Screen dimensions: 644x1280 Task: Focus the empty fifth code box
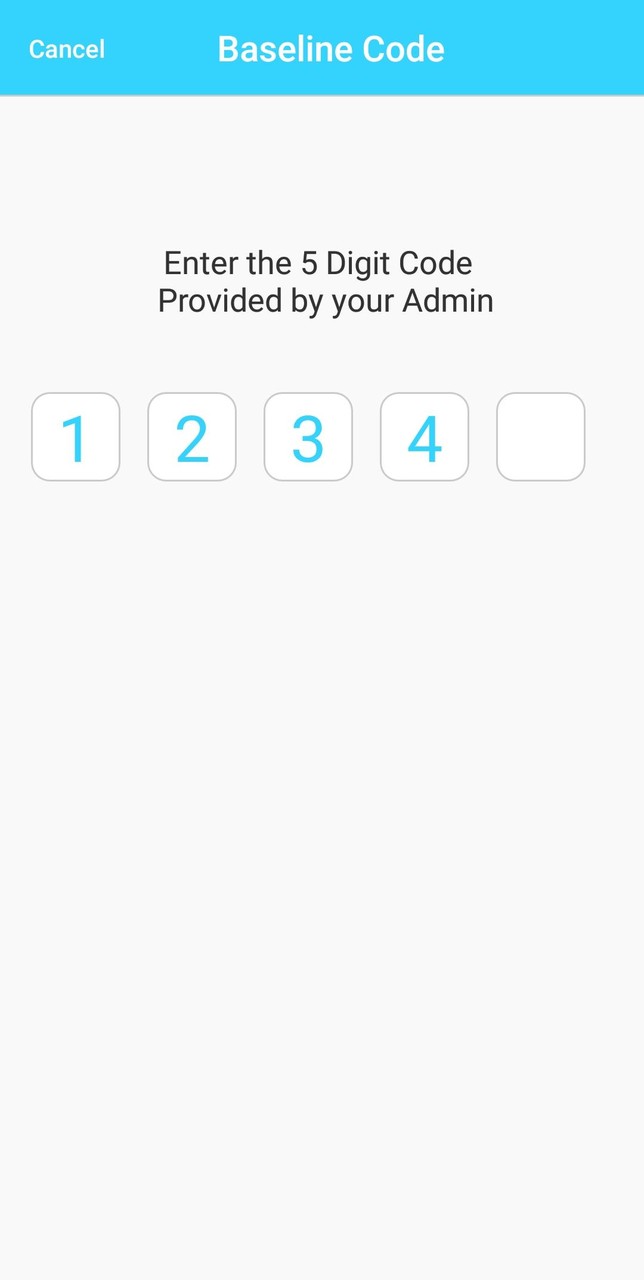click(540, 437)
